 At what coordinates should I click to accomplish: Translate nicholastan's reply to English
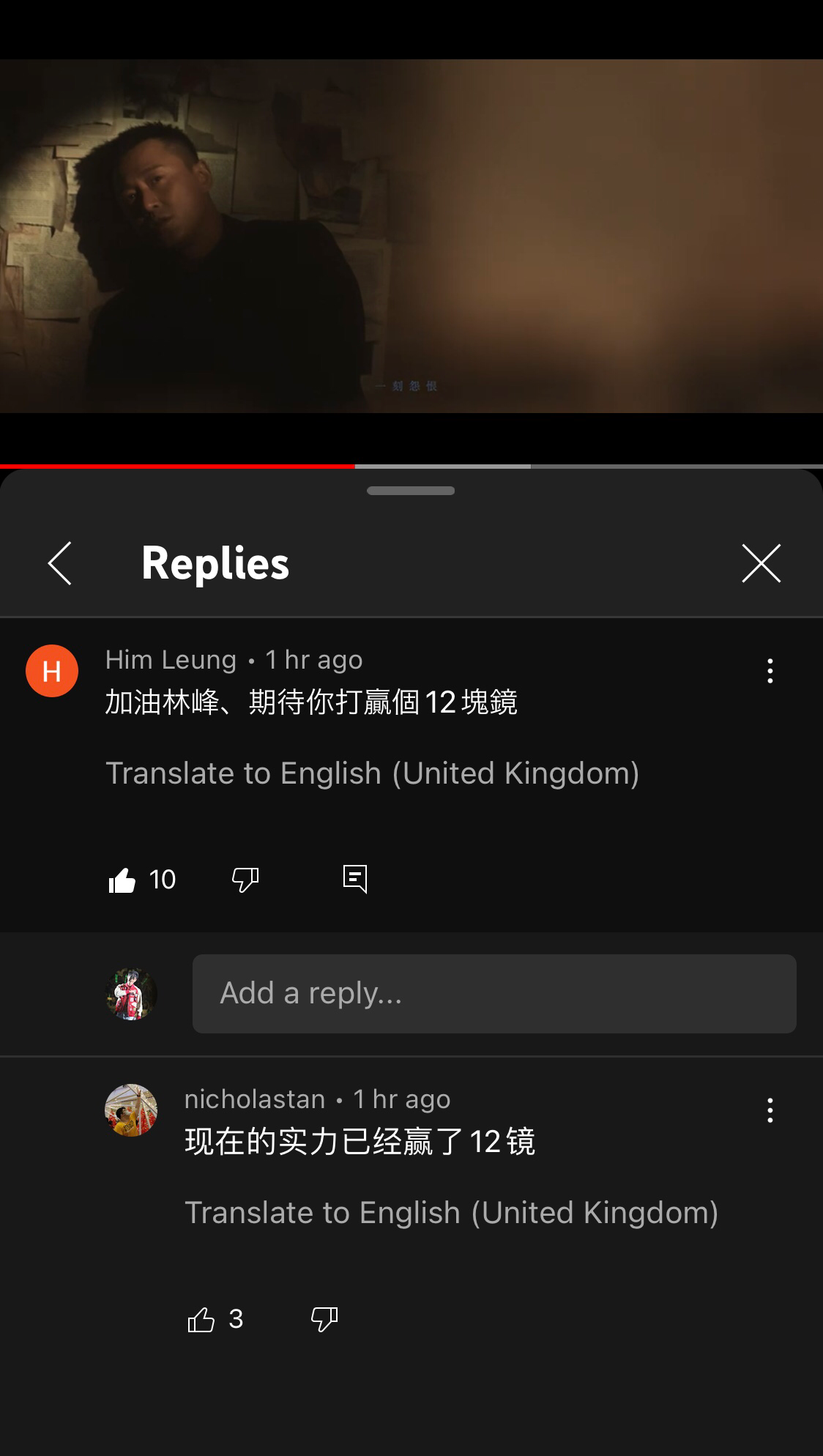451,1213
